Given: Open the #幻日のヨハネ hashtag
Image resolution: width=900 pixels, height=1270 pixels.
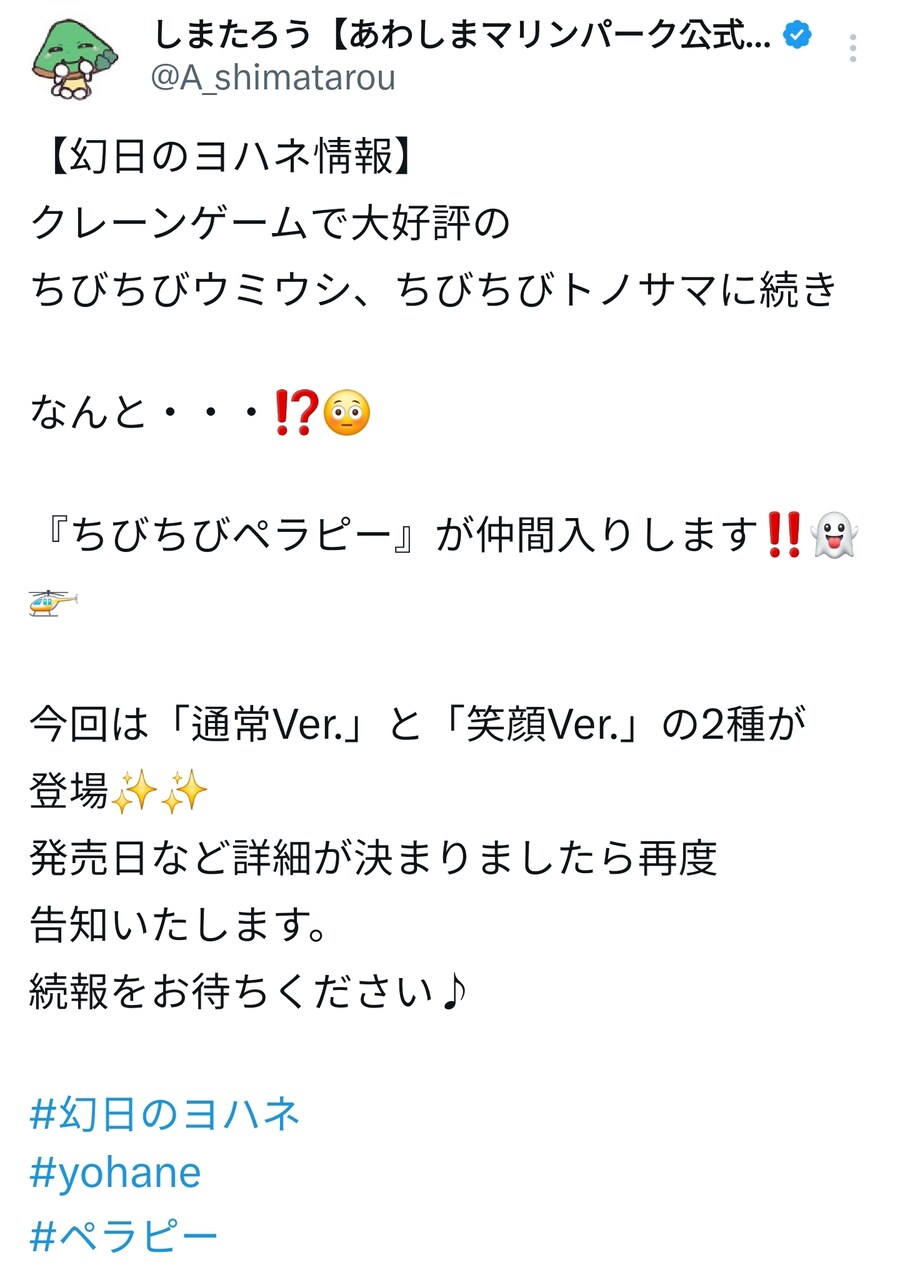Looking at the screenshot, I should click(165, 1114).
